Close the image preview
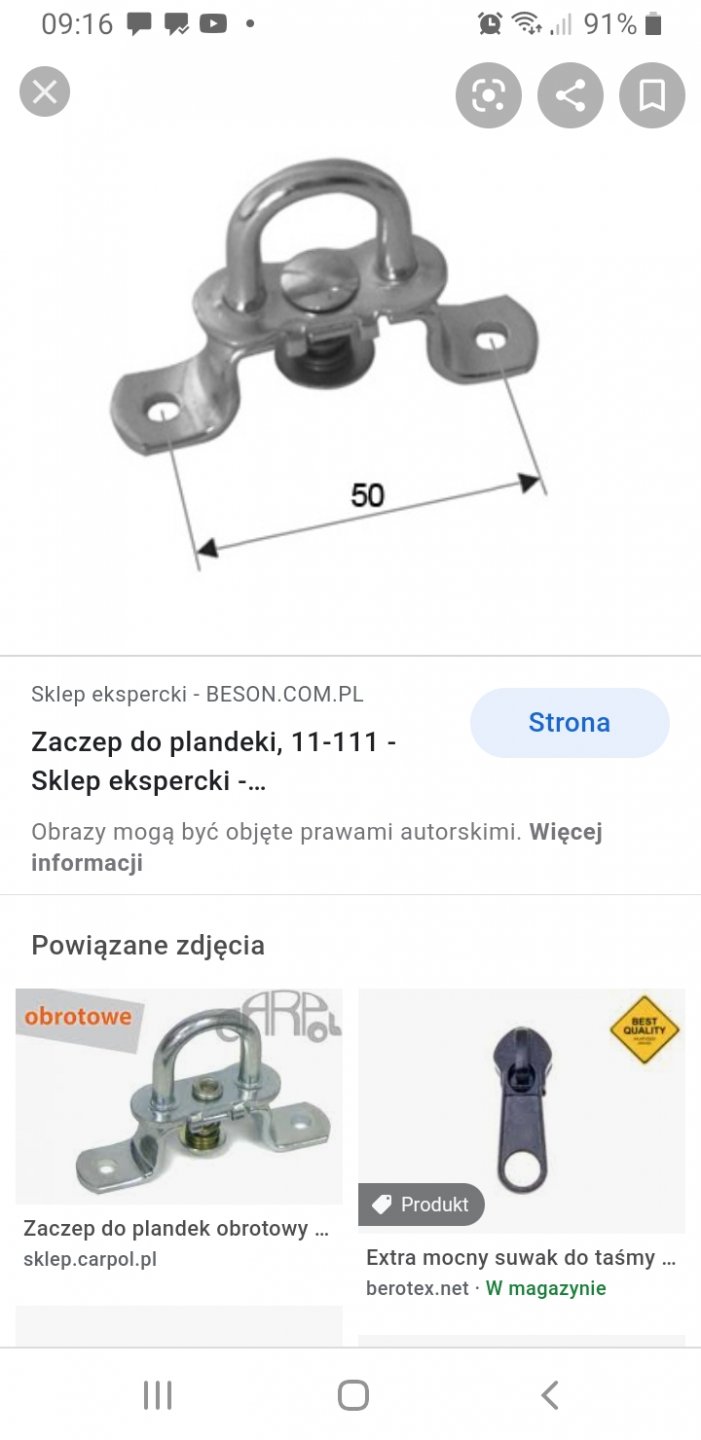This screenshot has height=1440, width=701. [45, 93]
